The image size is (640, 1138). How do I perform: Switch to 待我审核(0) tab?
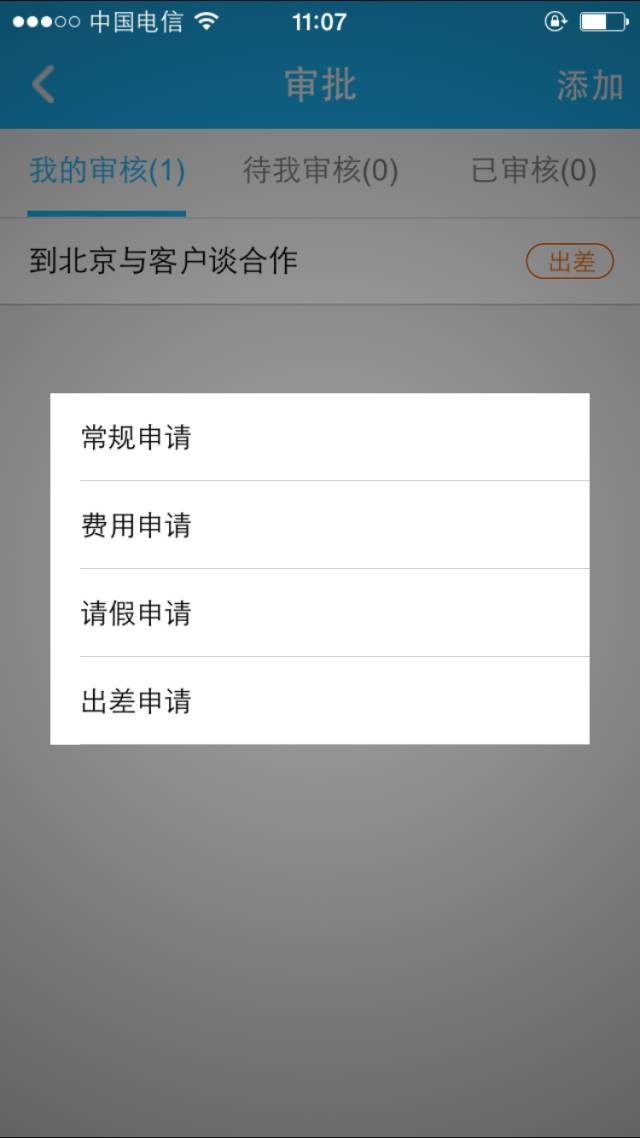pos(320,171)
